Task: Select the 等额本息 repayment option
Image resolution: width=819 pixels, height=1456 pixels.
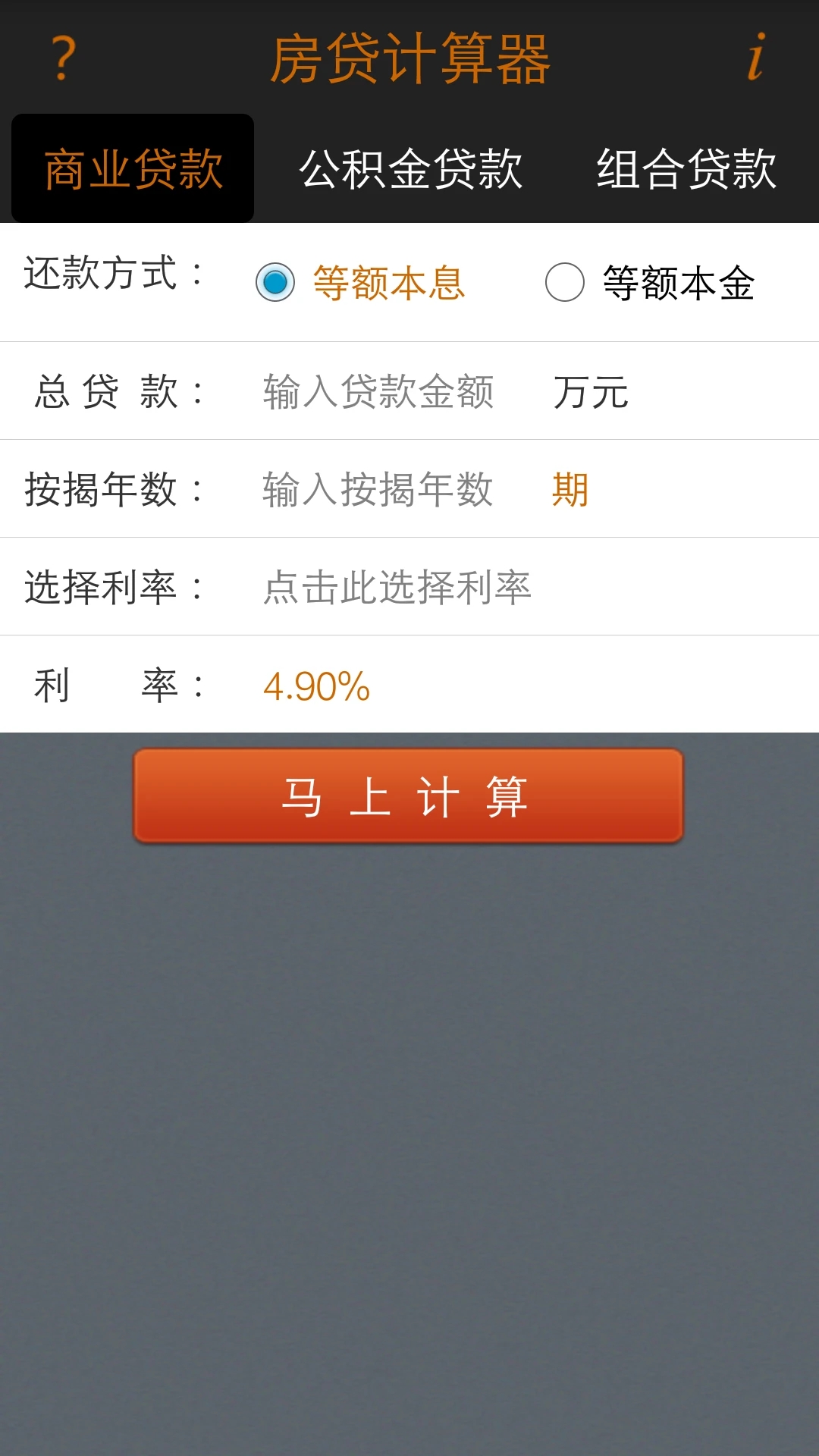Action: pos(275,283)
